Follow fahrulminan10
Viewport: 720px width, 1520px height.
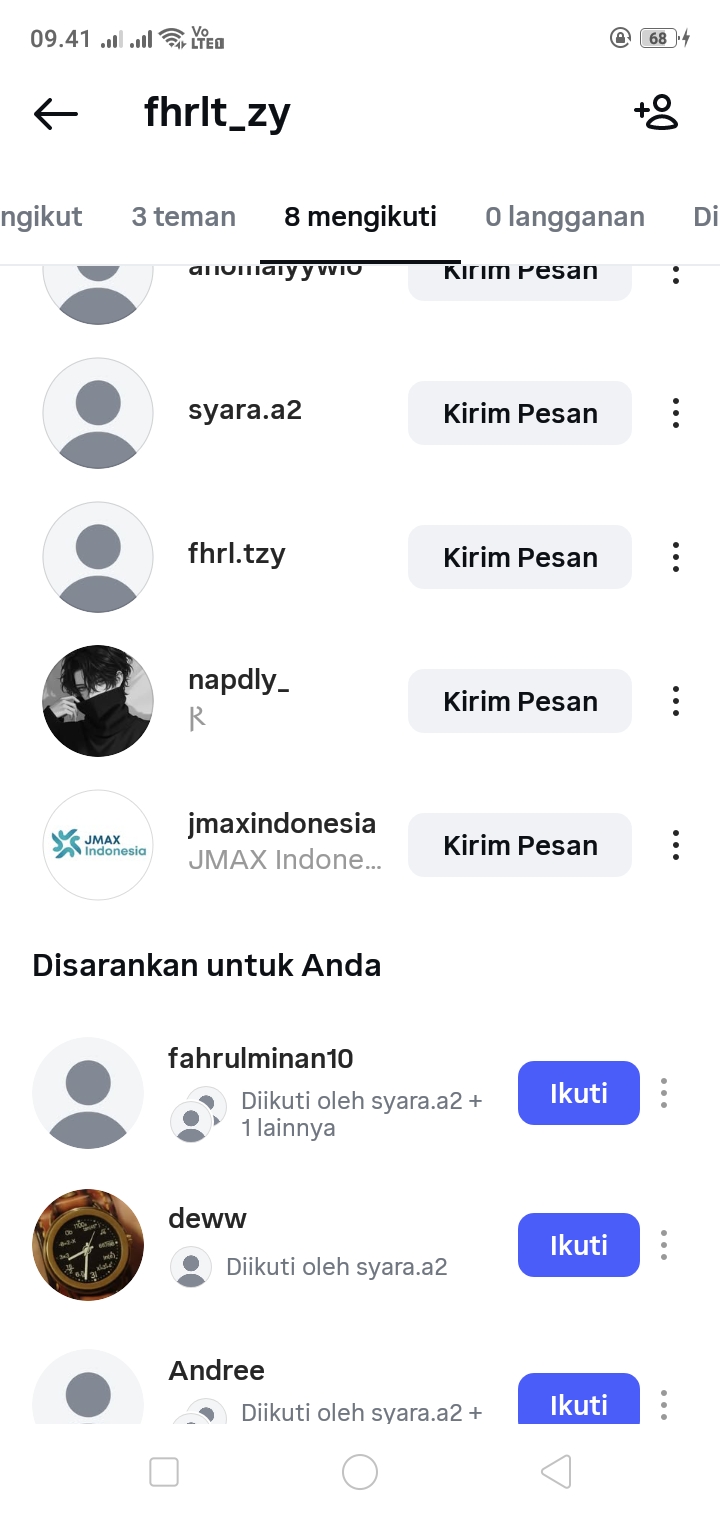click(578, 1093)
